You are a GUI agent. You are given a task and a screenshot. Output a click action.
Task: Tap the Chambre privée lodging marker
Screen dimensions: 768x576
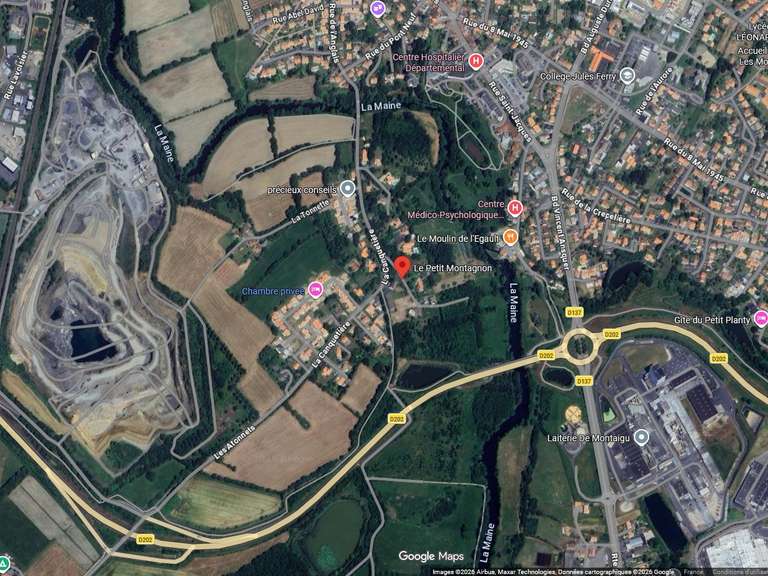315,290
